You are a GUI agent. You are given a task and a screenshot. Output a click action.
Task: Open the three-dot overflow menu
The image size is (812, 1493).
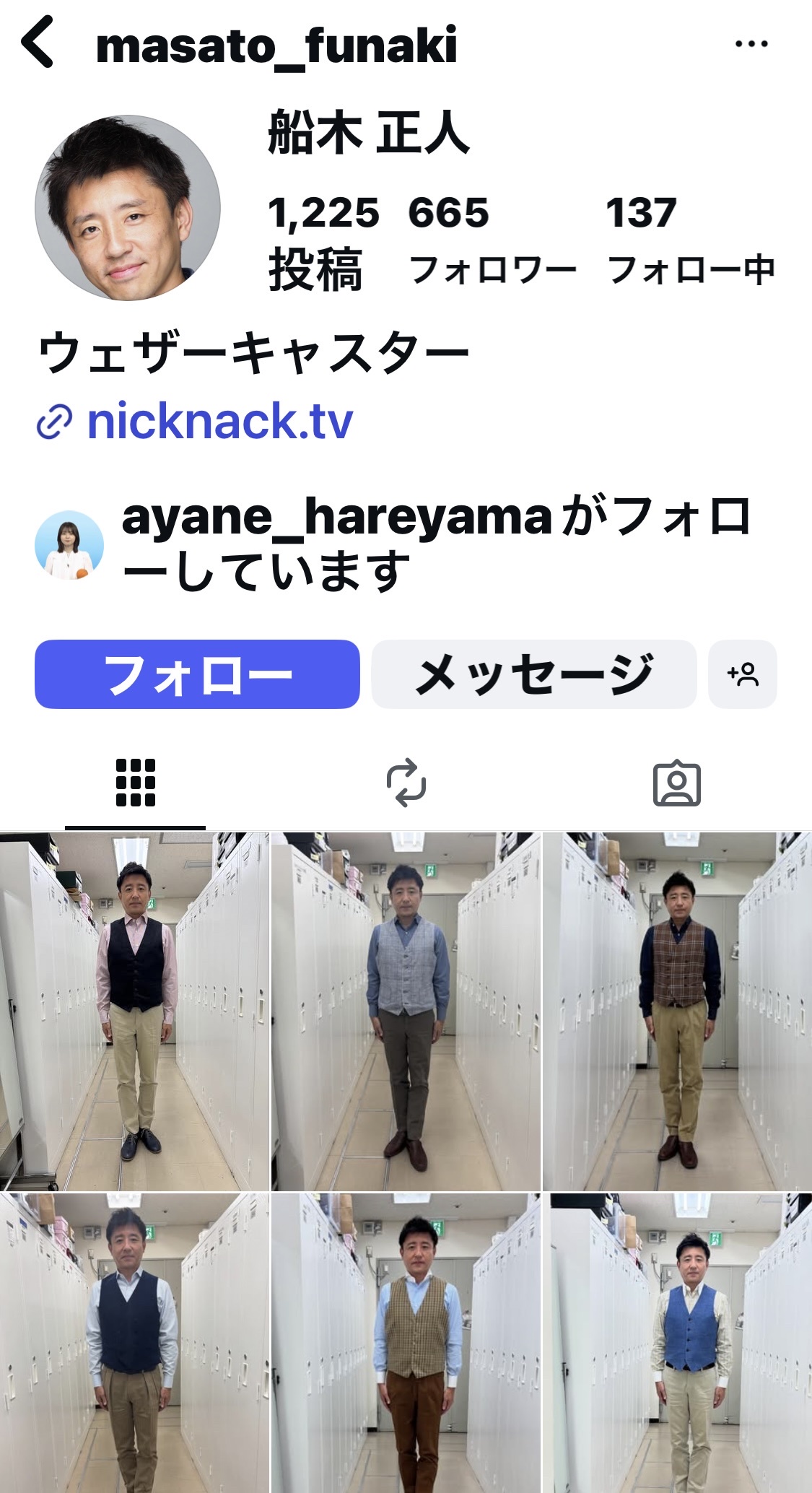[x=751, y=44]
